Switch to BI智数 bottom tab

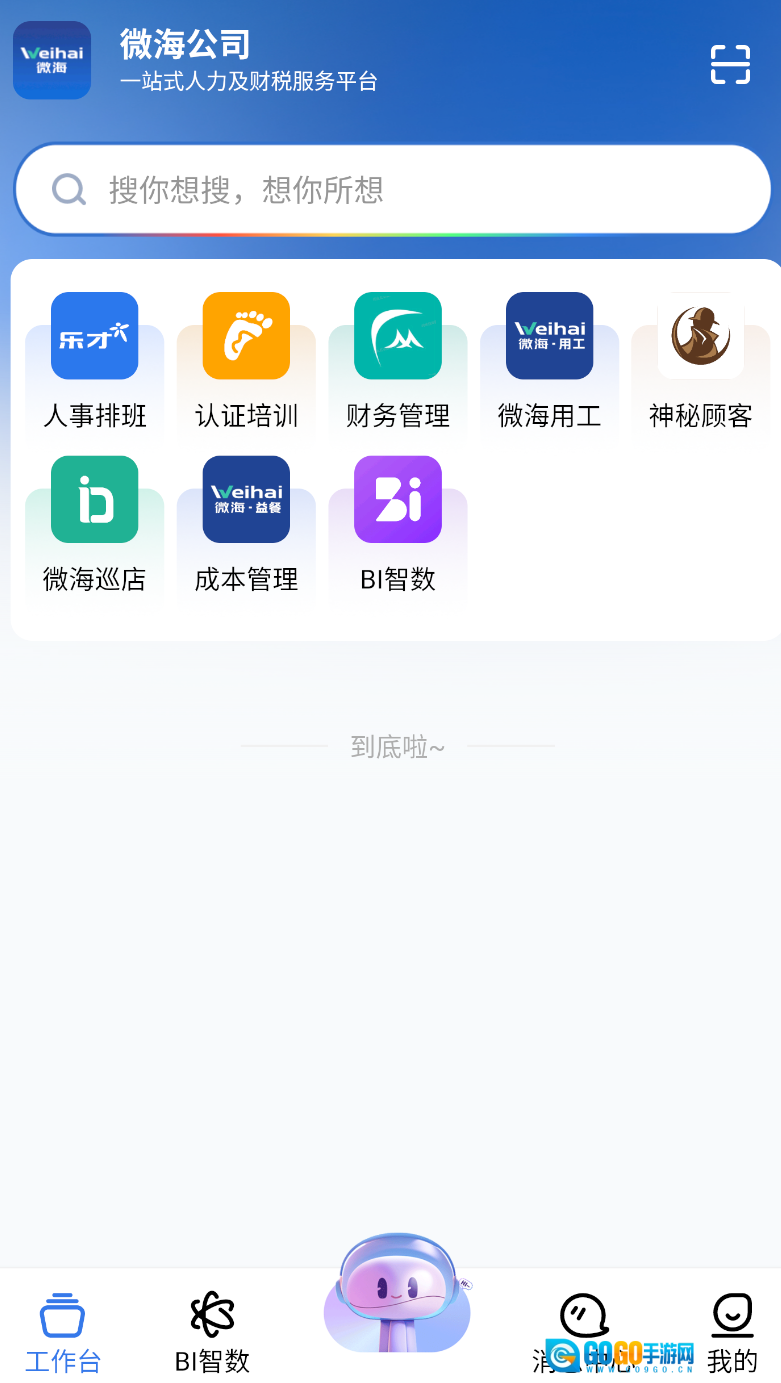pyautogui.click(x=212, y=1331)
